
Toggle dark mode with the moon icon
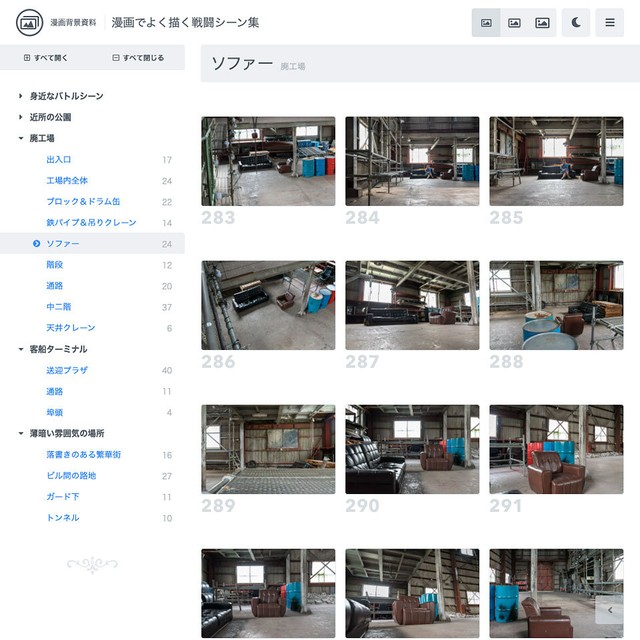click(x=576, y=22)
